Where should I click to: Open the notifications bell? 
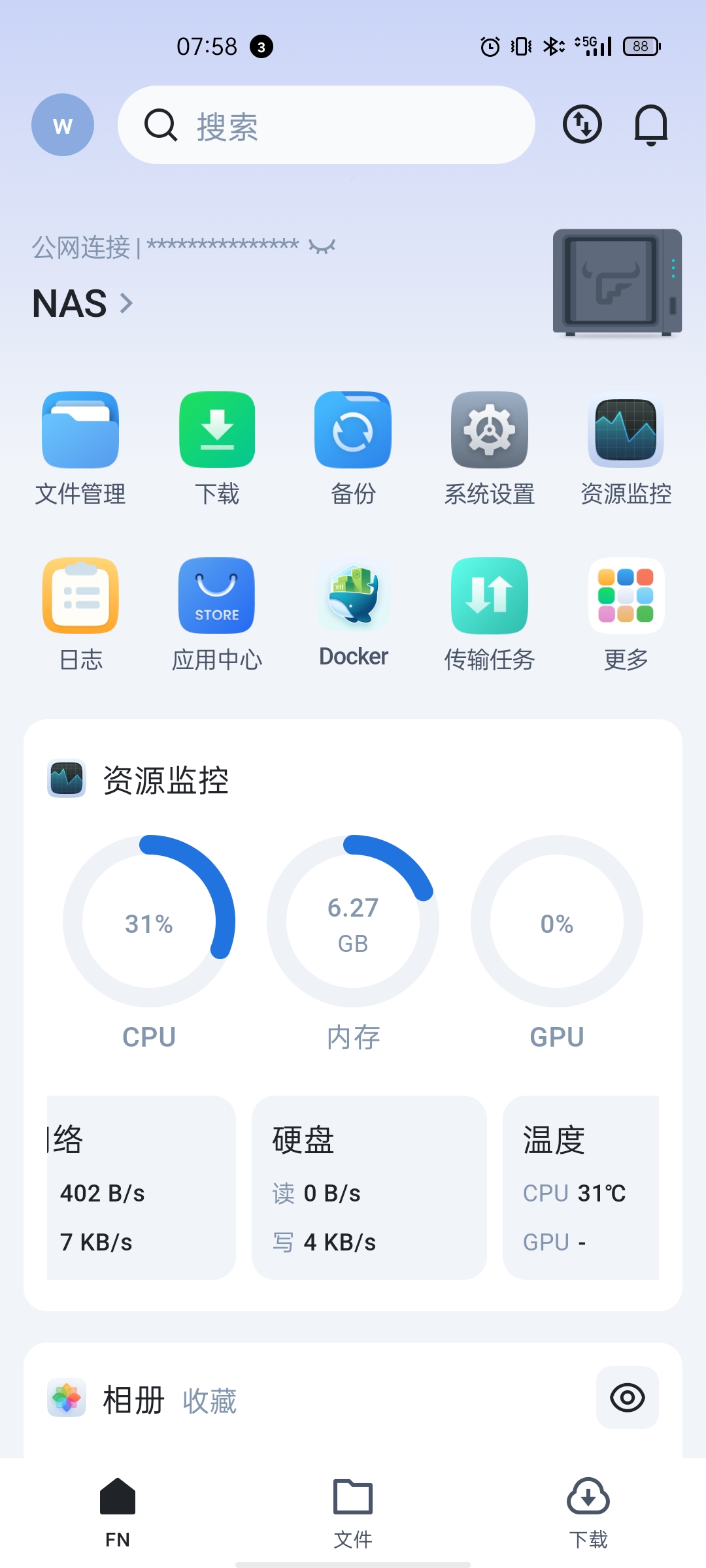pos(650,124)
